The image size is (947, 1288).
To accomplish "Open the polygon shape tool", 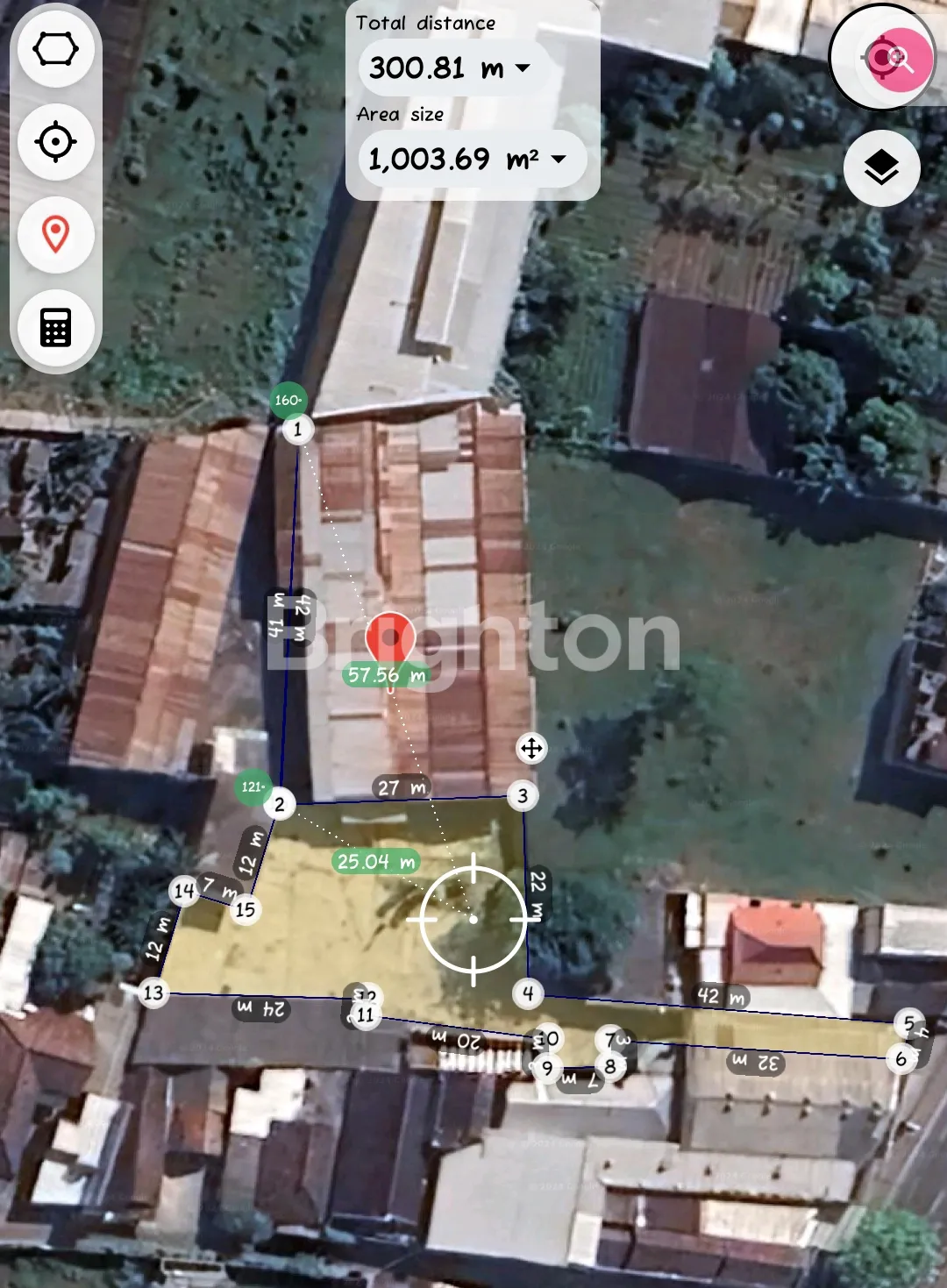I will (x=56, y=49).
